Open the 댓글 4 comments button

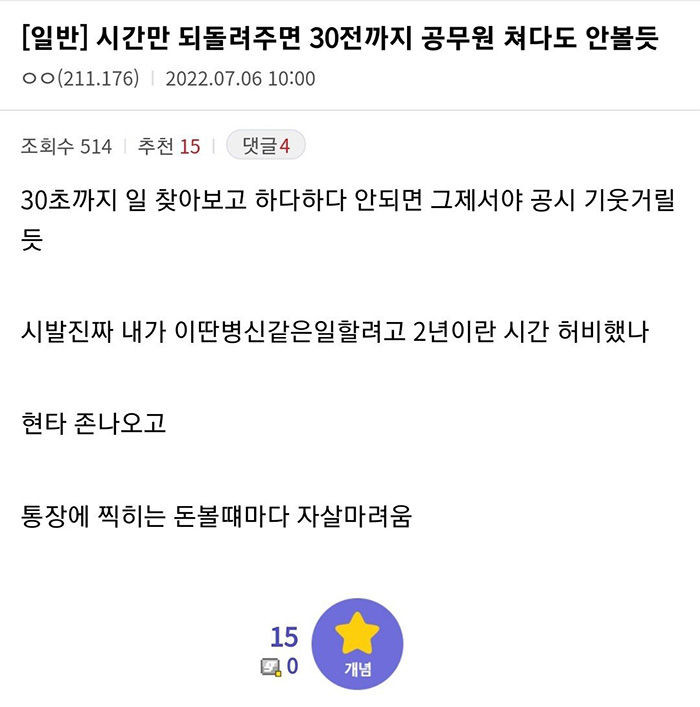(265, 146)
